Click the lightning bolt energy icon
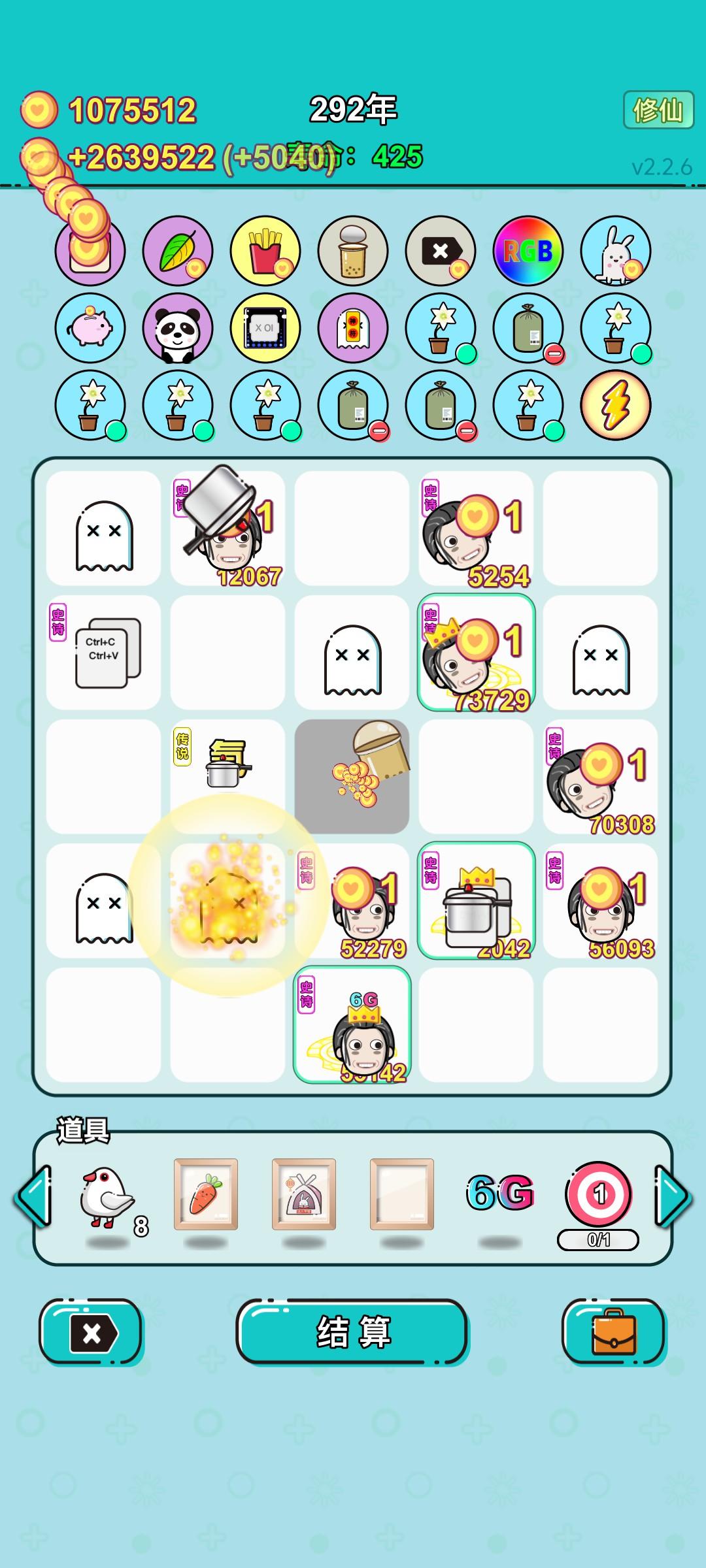Screen dimensions: 706x1568 [616, 406]
